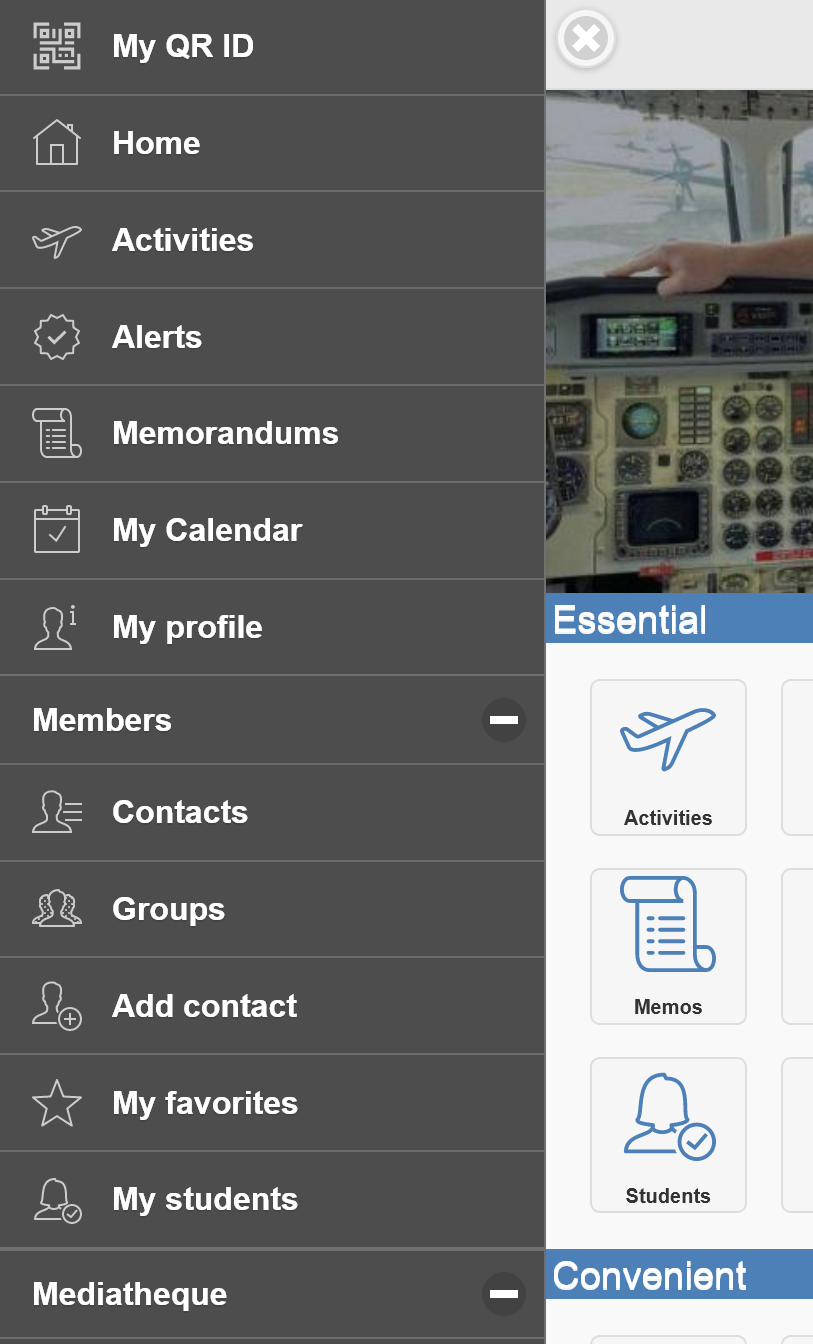Tap the Activities tile under Essential

click(x=668, y=757)
